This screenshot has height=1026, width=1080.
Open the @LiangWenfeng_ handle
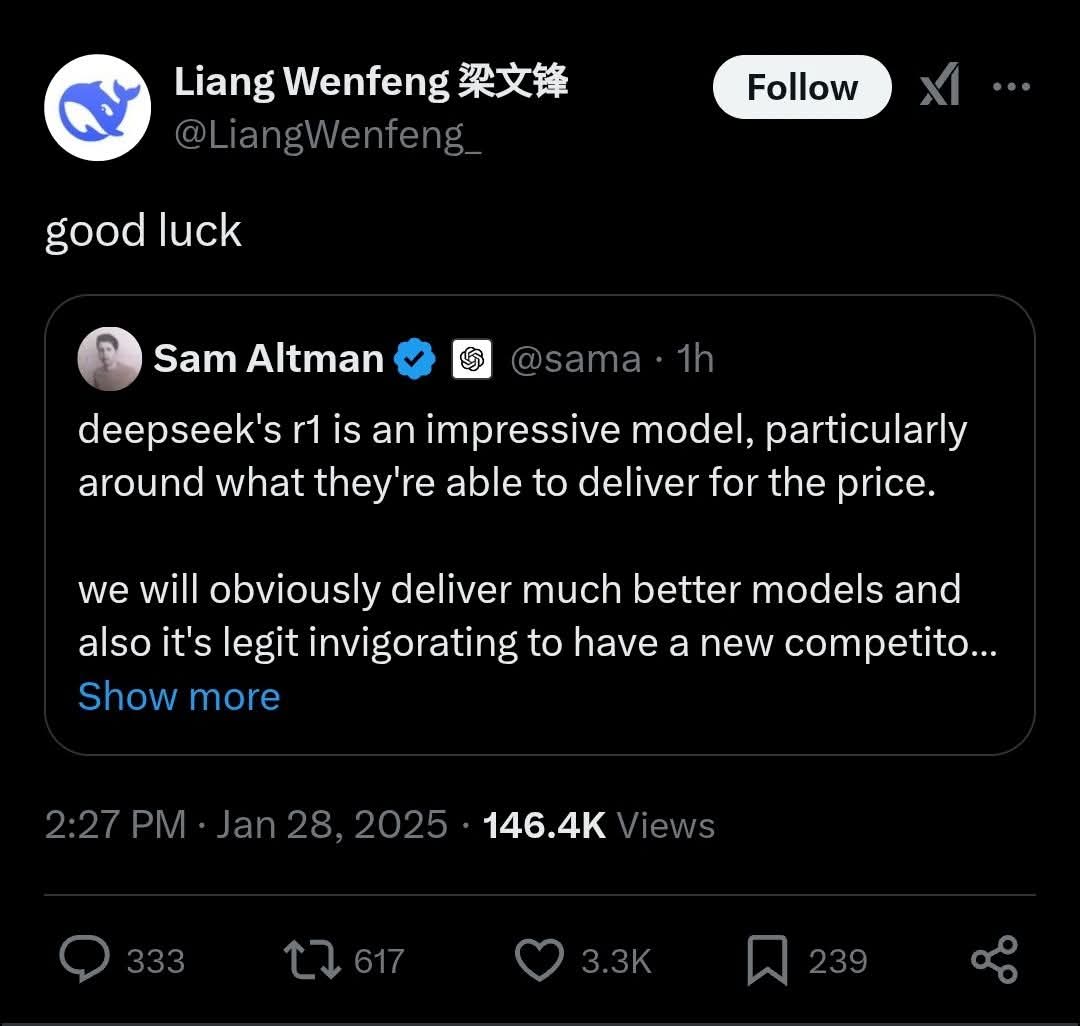pyautogui.click(x=328, y=134)
